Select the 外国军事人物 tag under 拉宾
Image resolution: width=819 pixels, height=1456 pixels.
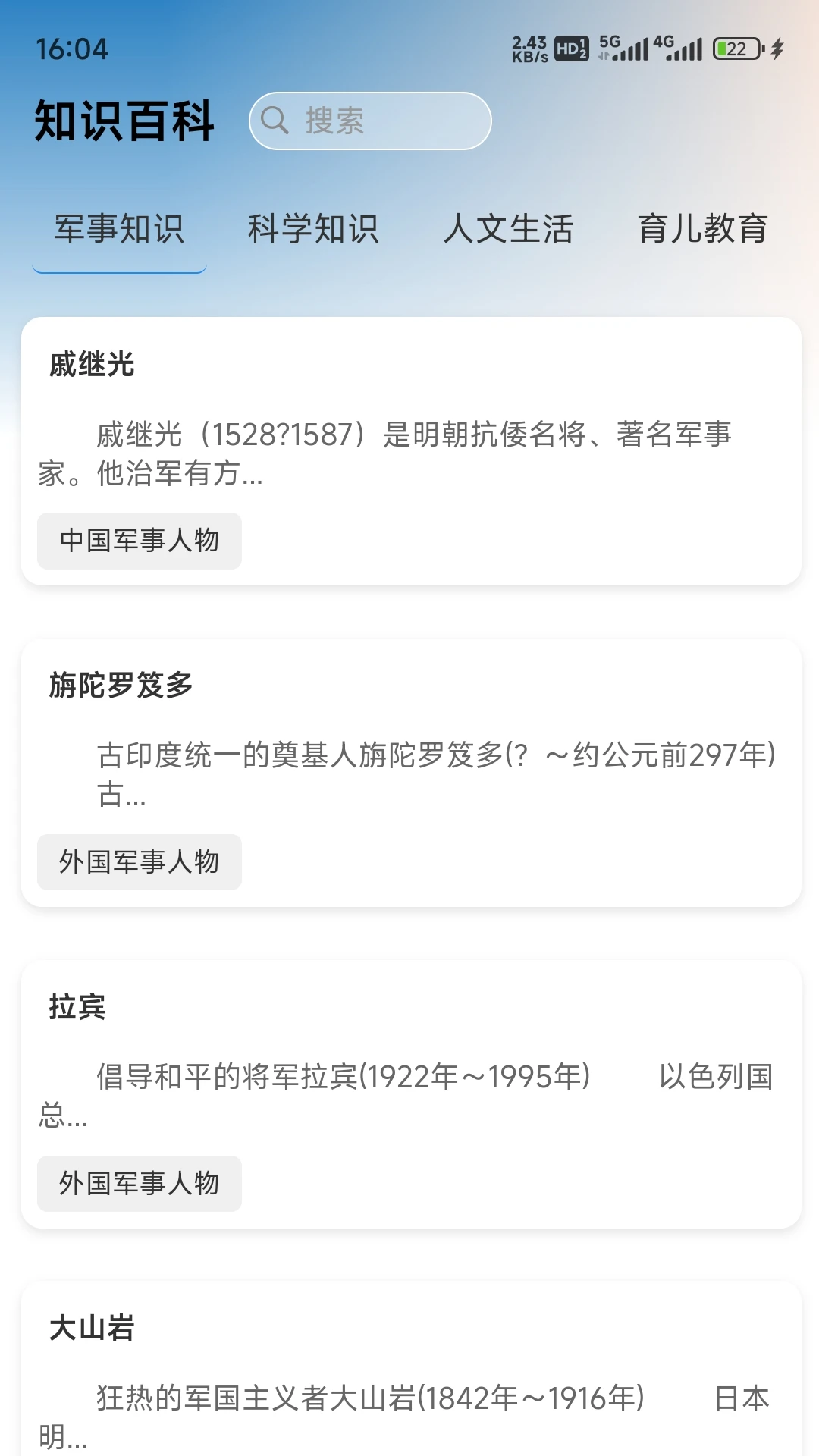[139, 1184]
